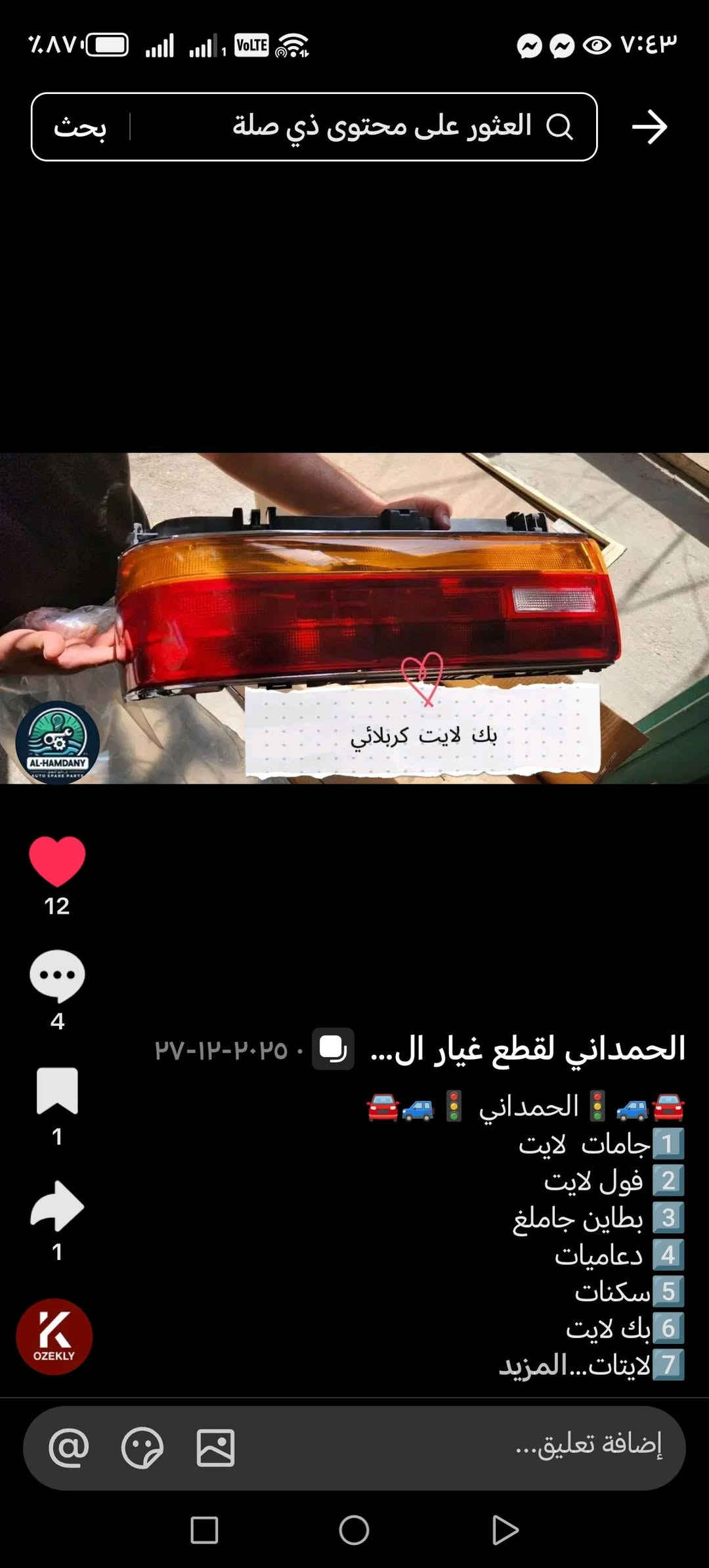This screenshot has width=709, height=1568.
Task: Open the related content search field
Action: 381,127
